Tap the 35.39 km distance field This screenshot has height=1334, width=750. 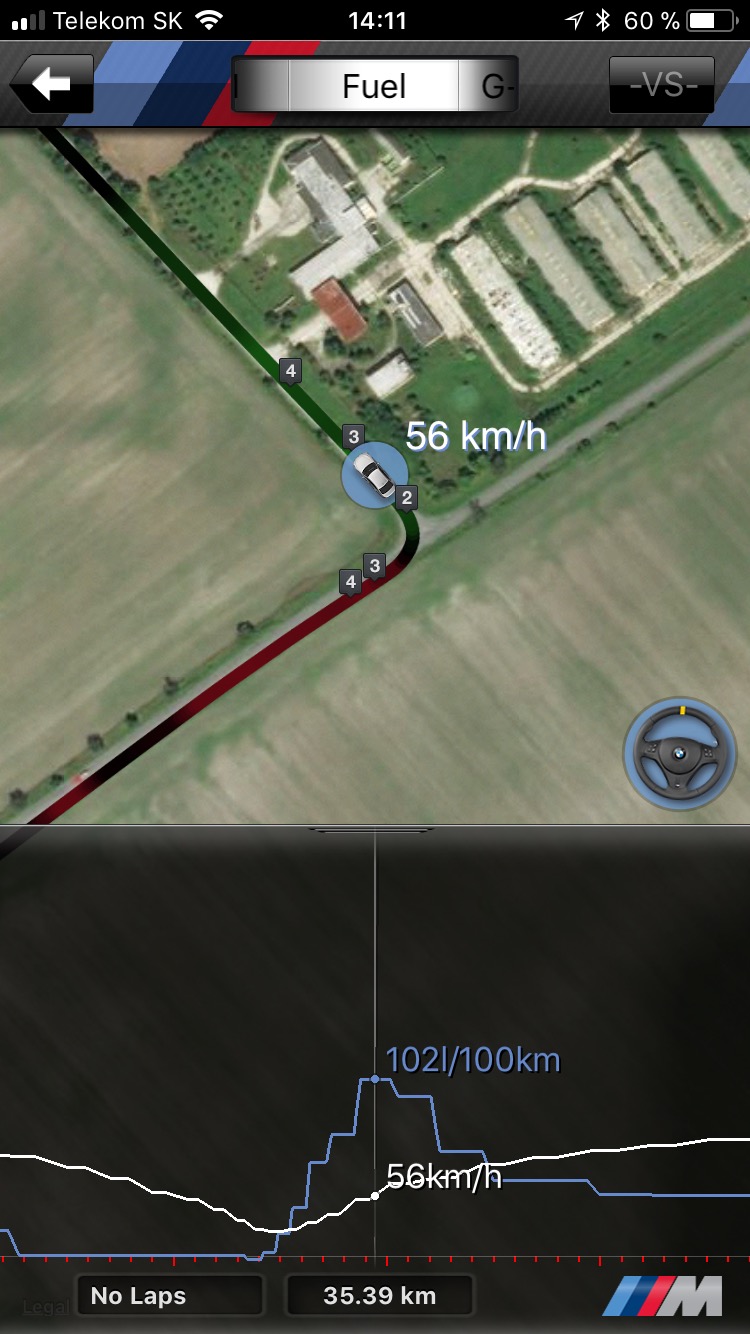coord(379,1295)
